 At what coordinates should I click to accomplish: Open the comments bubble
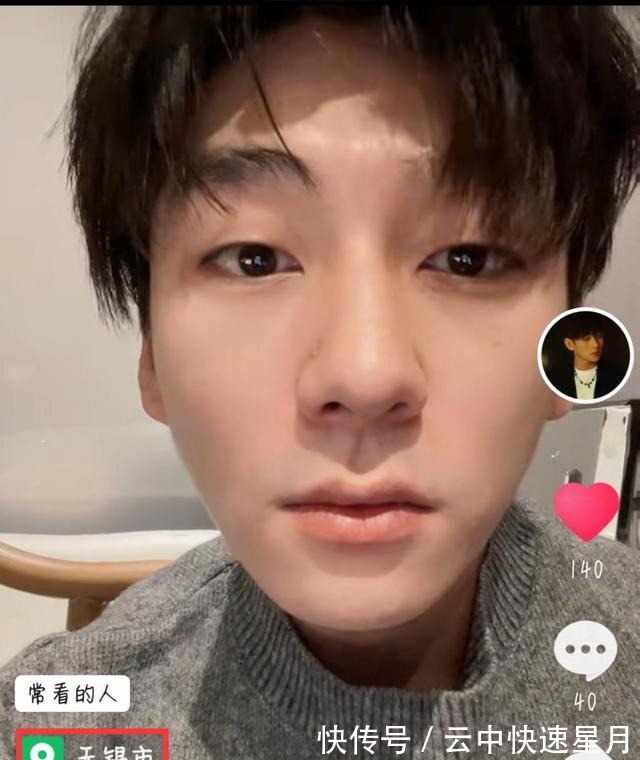(585, 651)
